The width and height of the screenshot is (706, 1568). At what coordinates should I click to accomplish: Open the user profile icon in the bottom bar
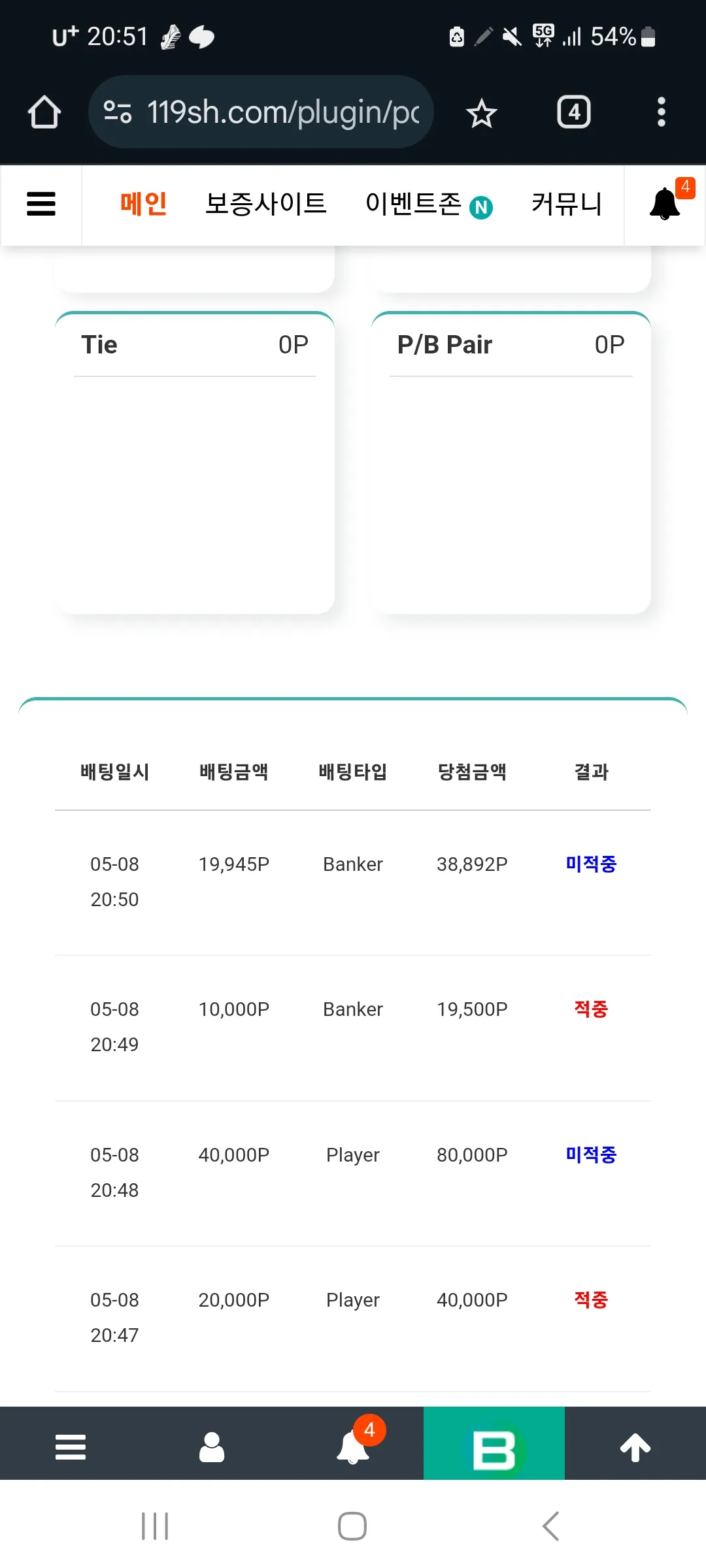[212, 1446]
